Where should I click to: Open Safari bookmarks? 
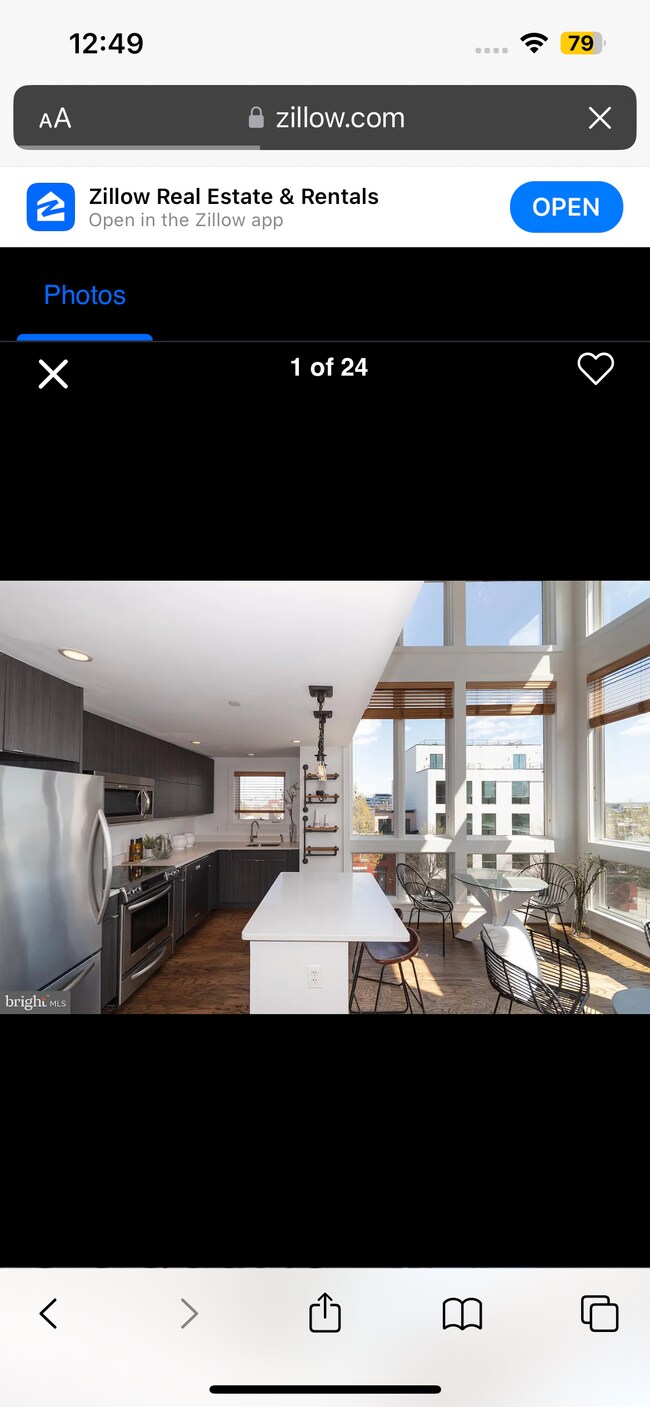(x=462, y=1313)
